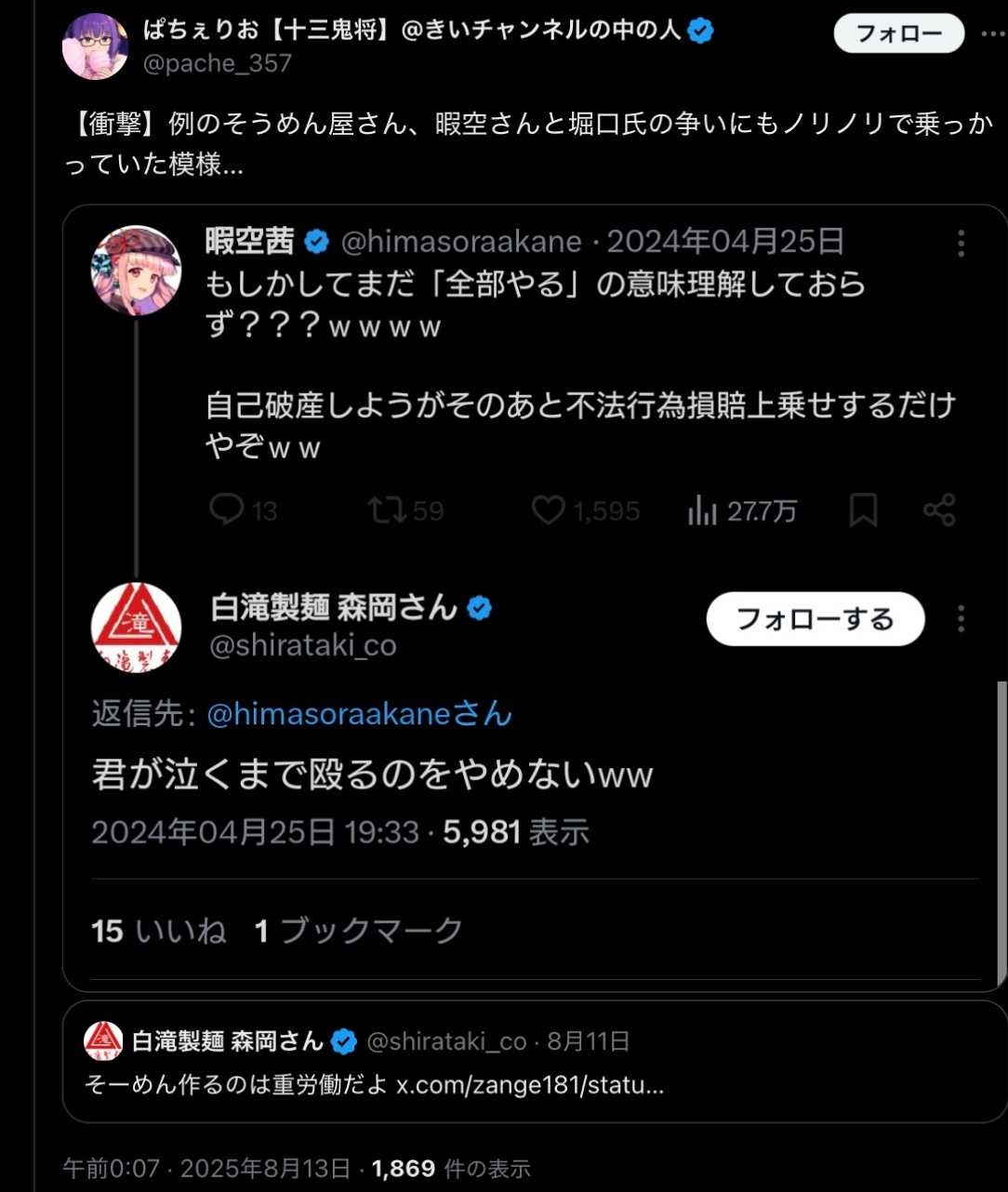View the attached screenshot image

click(535, 595)
